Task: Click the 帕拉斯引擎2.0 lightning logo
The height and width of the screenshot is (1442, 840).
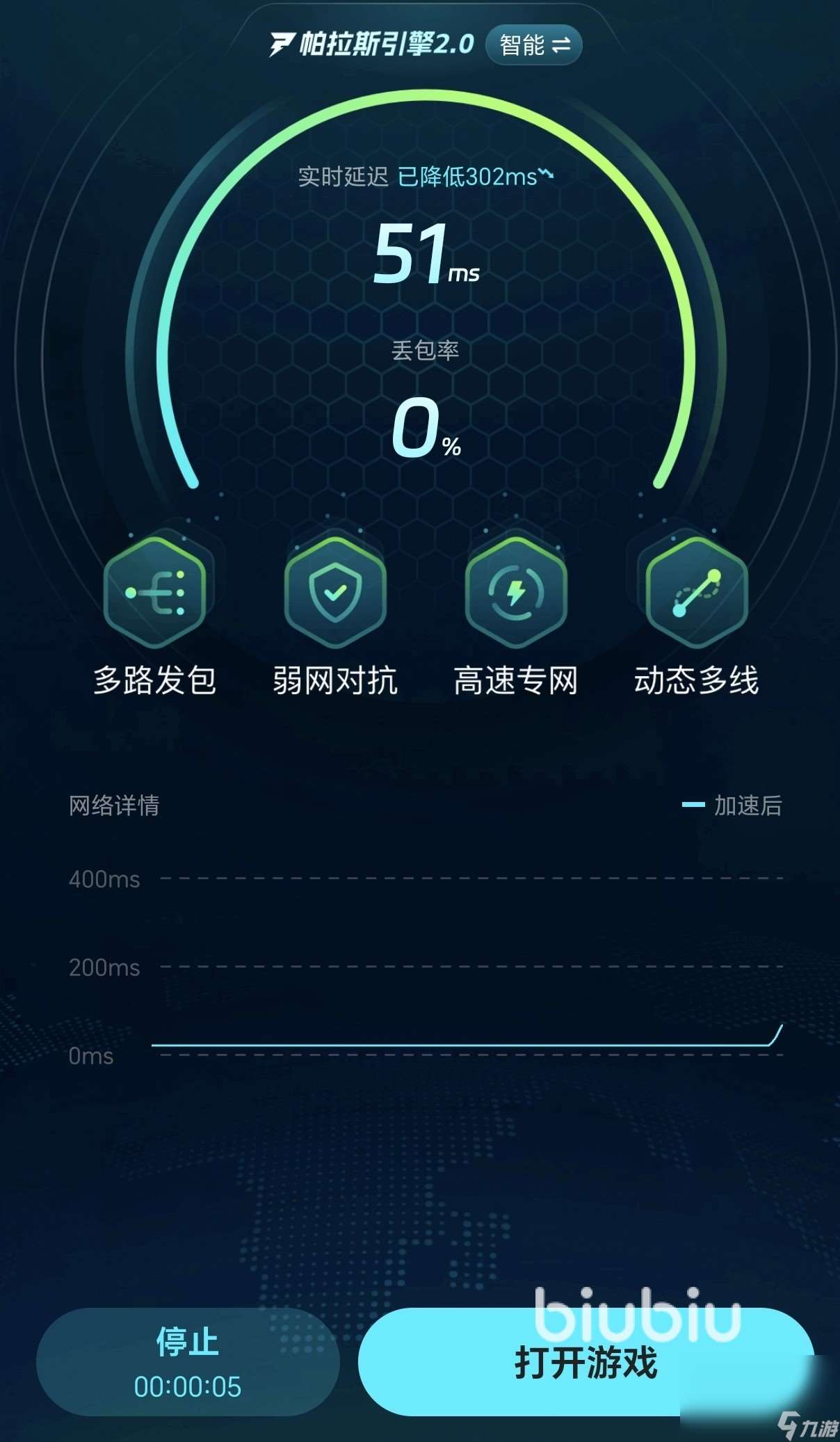Action: 281,44
